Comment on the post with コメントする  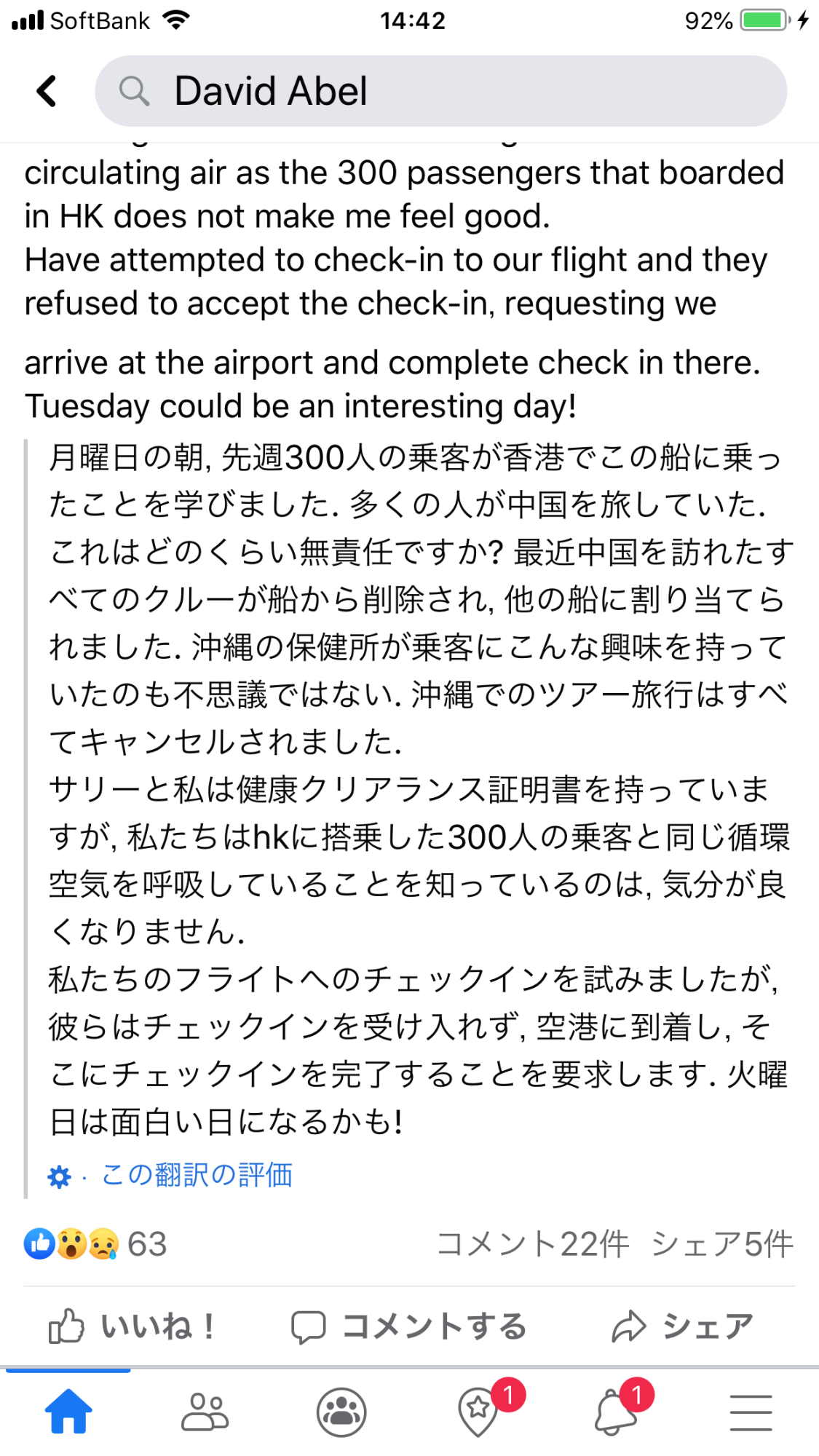point(409,1326)
